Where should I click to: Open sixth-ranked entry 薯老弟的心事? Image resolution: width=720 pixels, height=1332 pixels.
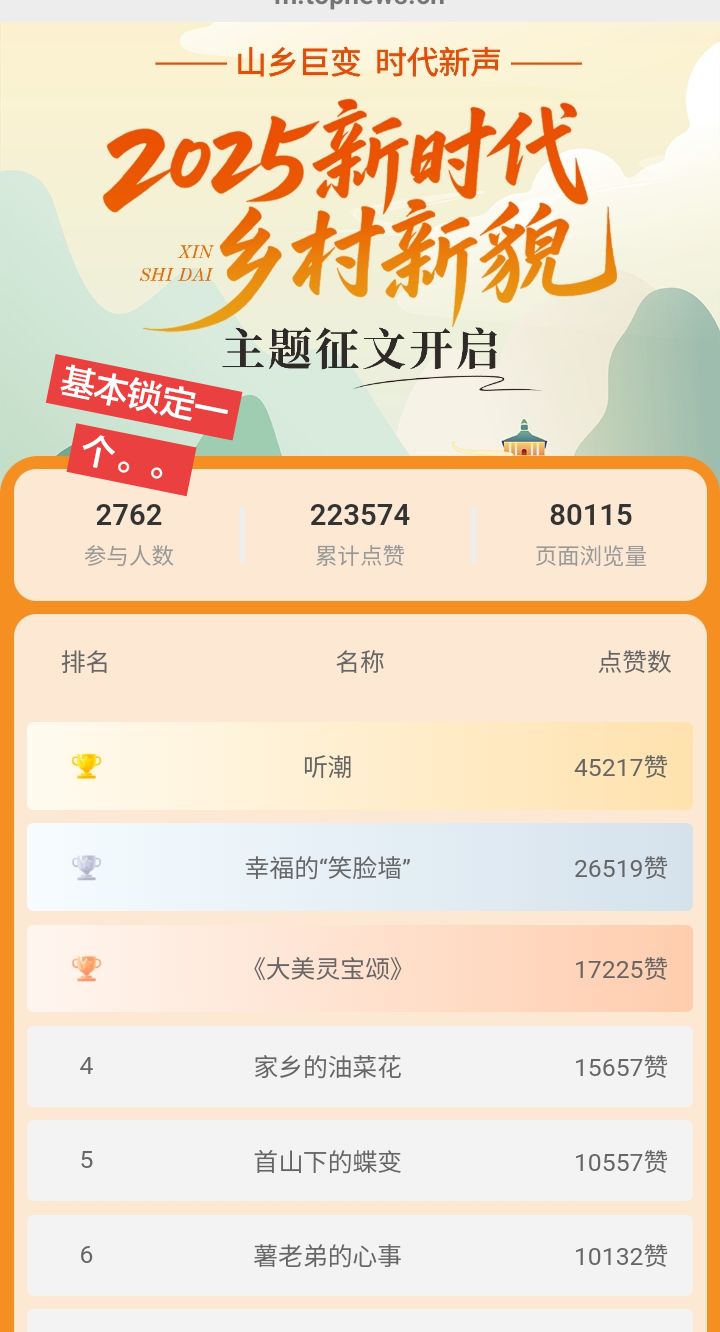tap(328, 1256)
